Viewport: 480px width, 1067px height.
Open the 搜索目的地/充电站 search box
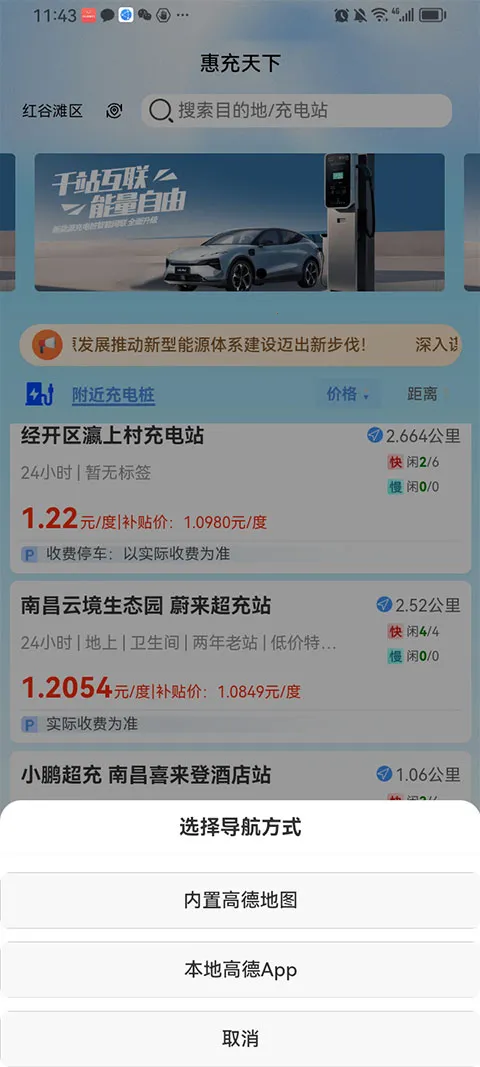pos(297,110)
